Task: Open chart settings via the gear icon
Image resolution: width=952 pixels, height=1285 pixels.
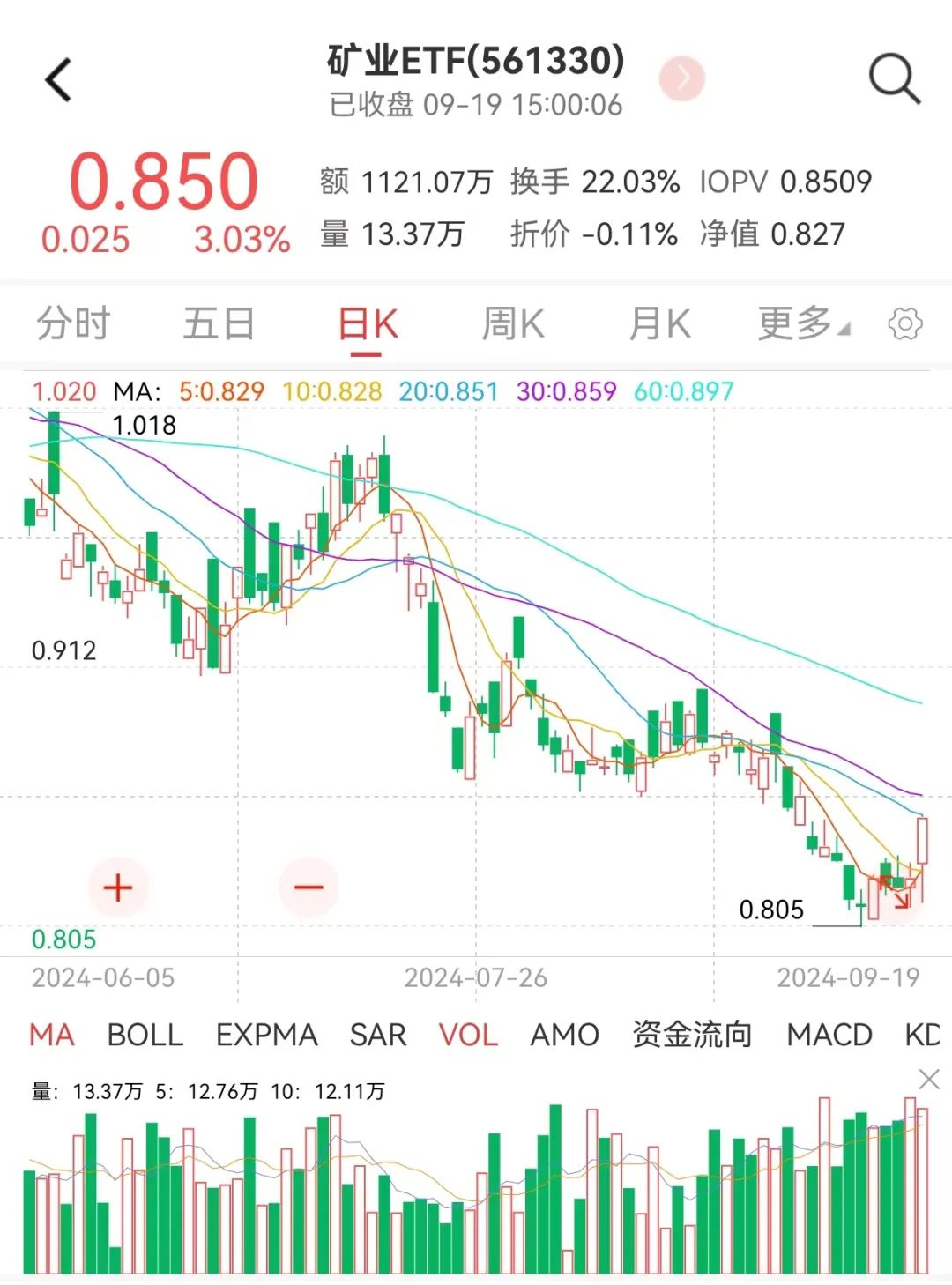Action: pos(904,323)
